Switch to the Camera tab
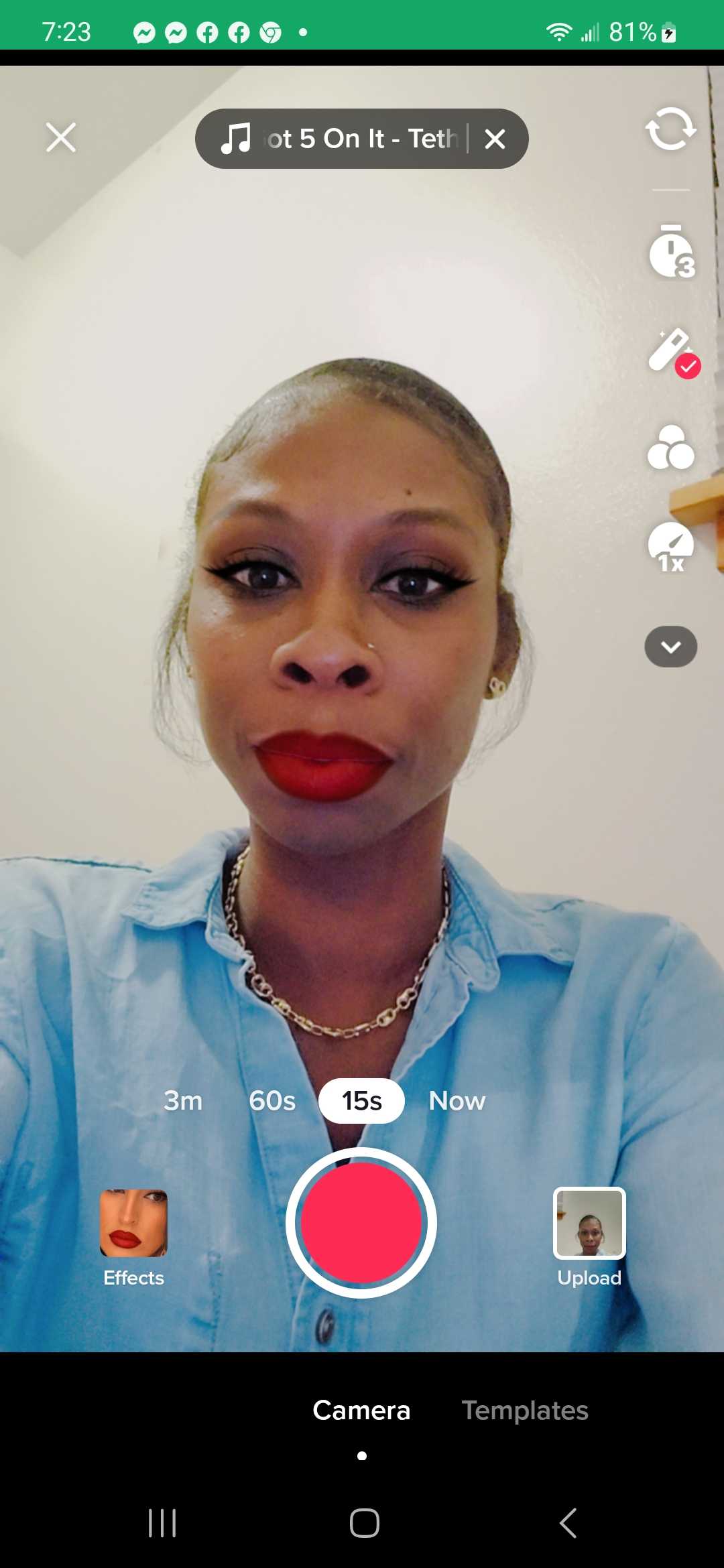 [361, 1411]
